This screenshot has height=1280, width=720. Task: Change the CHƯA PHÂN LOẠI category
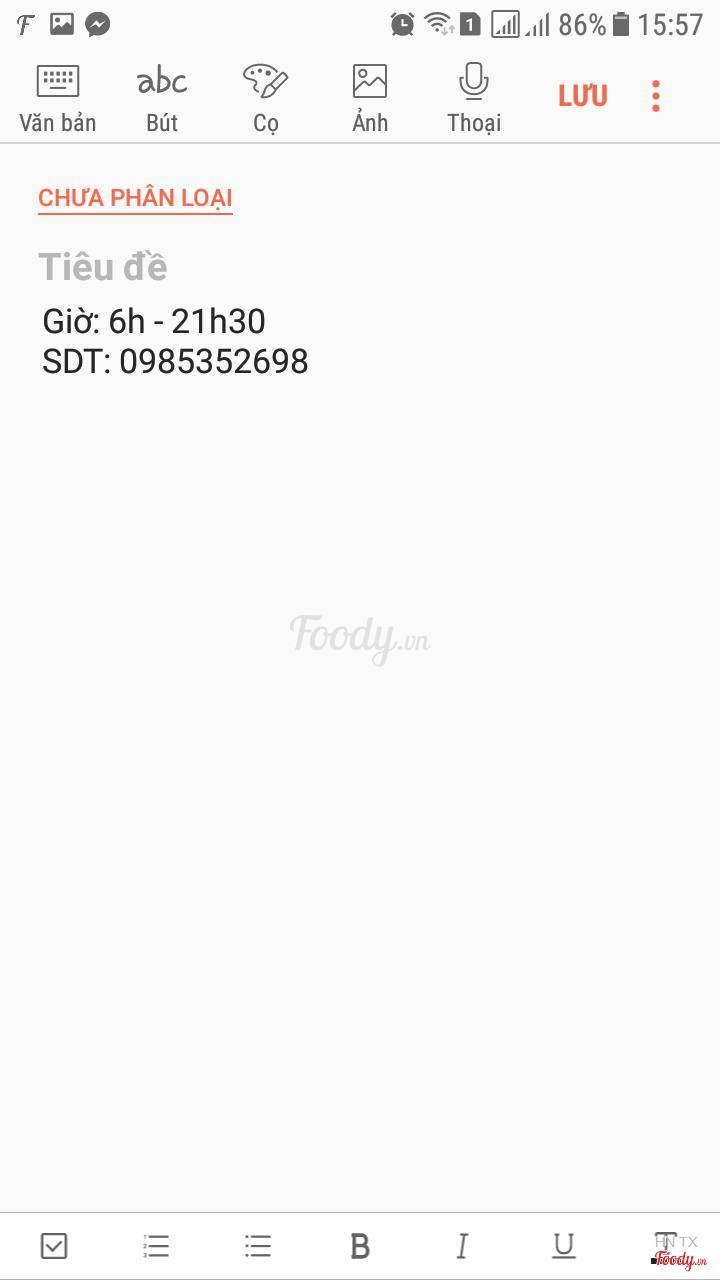click(x=135, y=198)
